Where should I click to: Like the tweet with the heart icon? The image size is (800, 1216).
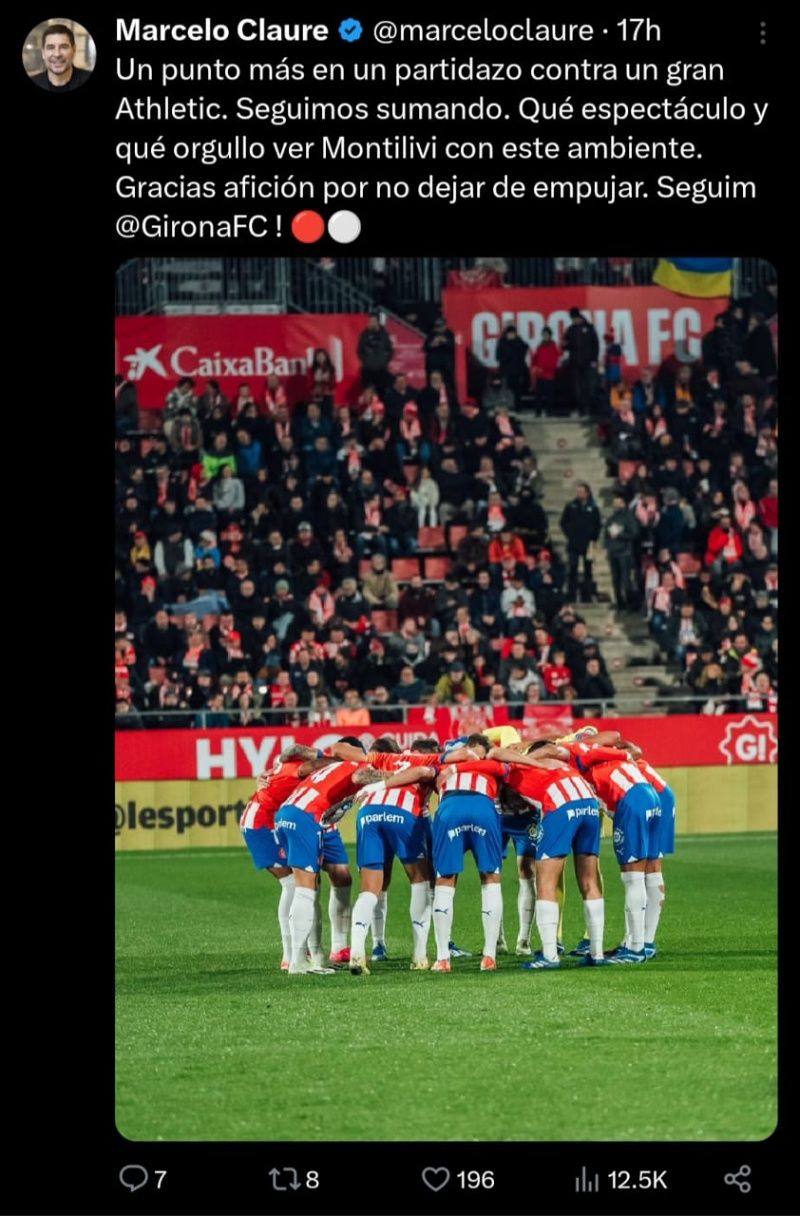(x=436, y=1179)
